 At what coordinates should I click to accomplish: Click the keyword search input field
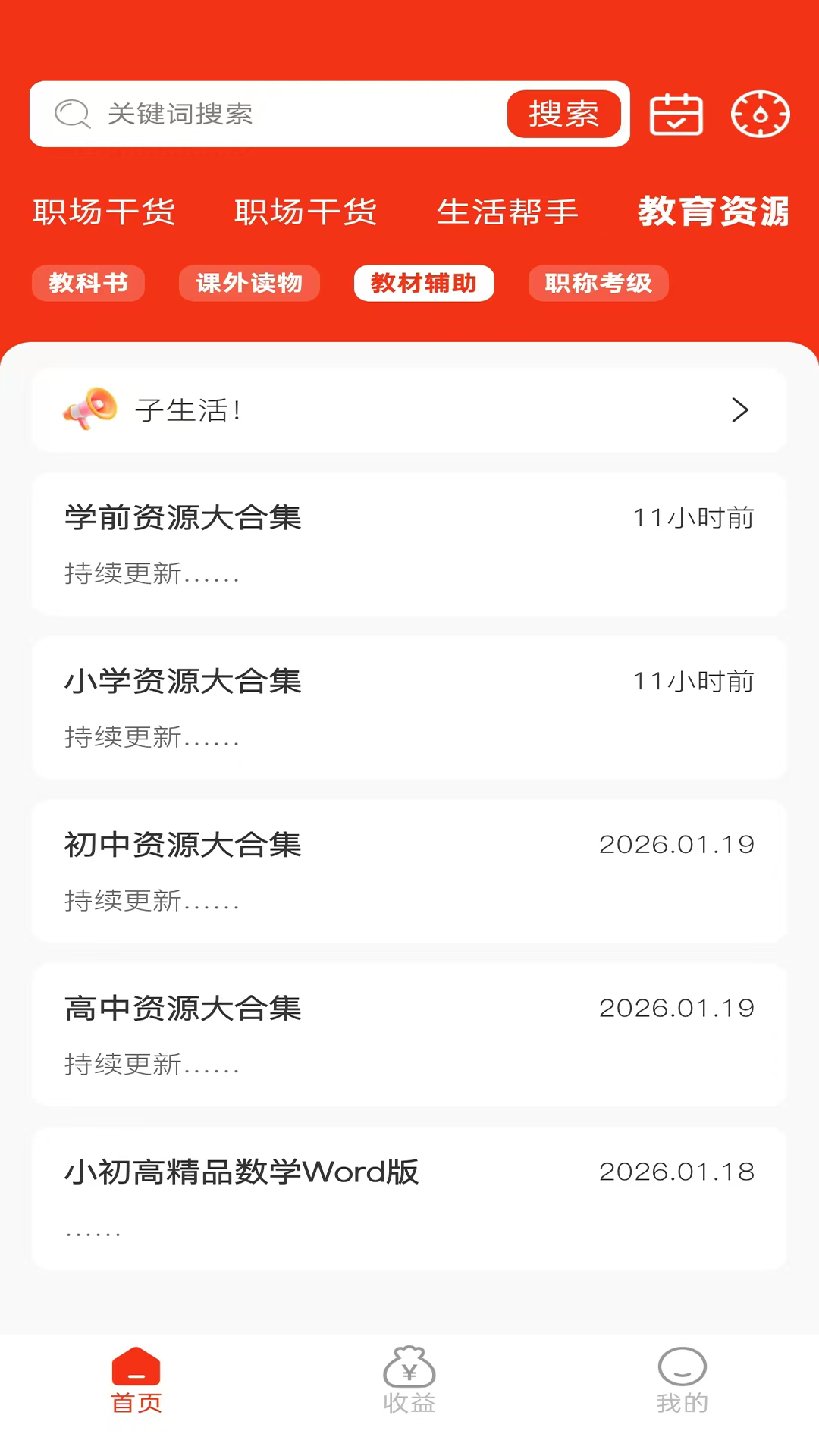click(x=288, y=114)
